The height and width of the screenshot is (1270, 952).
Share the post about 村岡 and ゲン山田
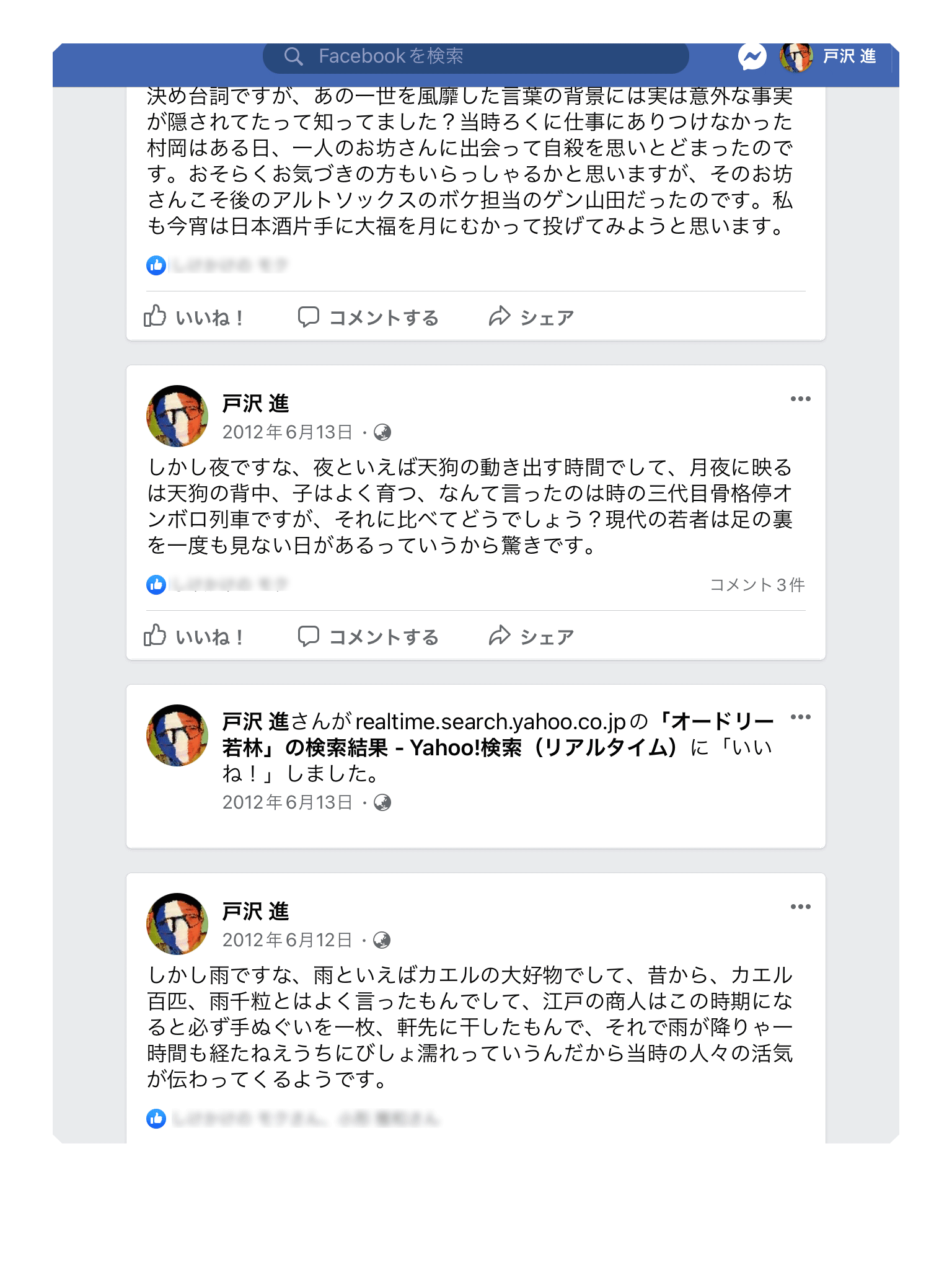[531, 317]
